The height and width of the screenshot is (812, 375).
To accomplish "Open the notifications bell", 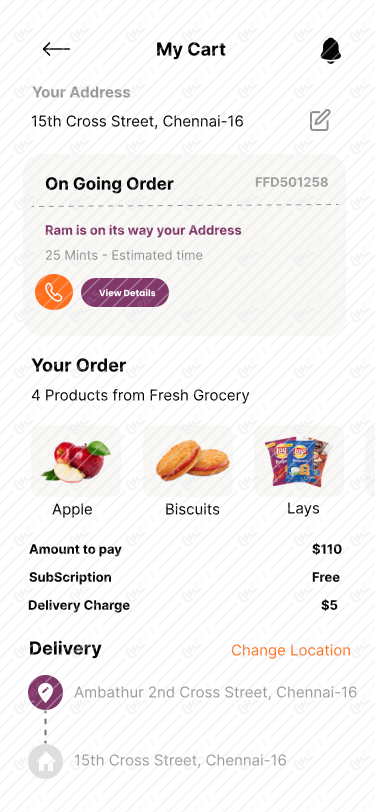I will tap(330, 50).
